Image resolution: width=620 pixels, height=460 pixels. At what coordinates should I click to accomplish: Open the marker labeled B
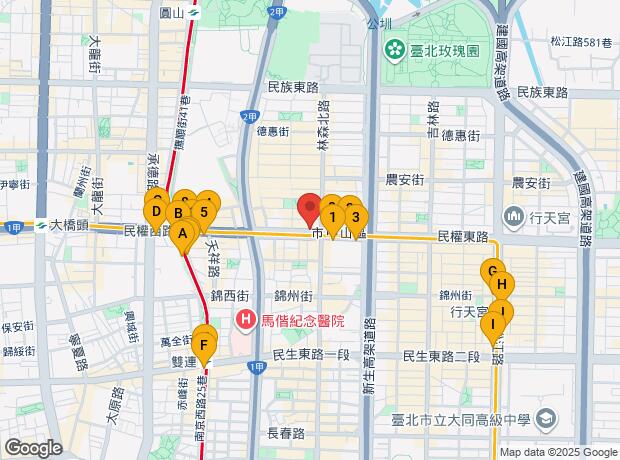tap(178, 214)
